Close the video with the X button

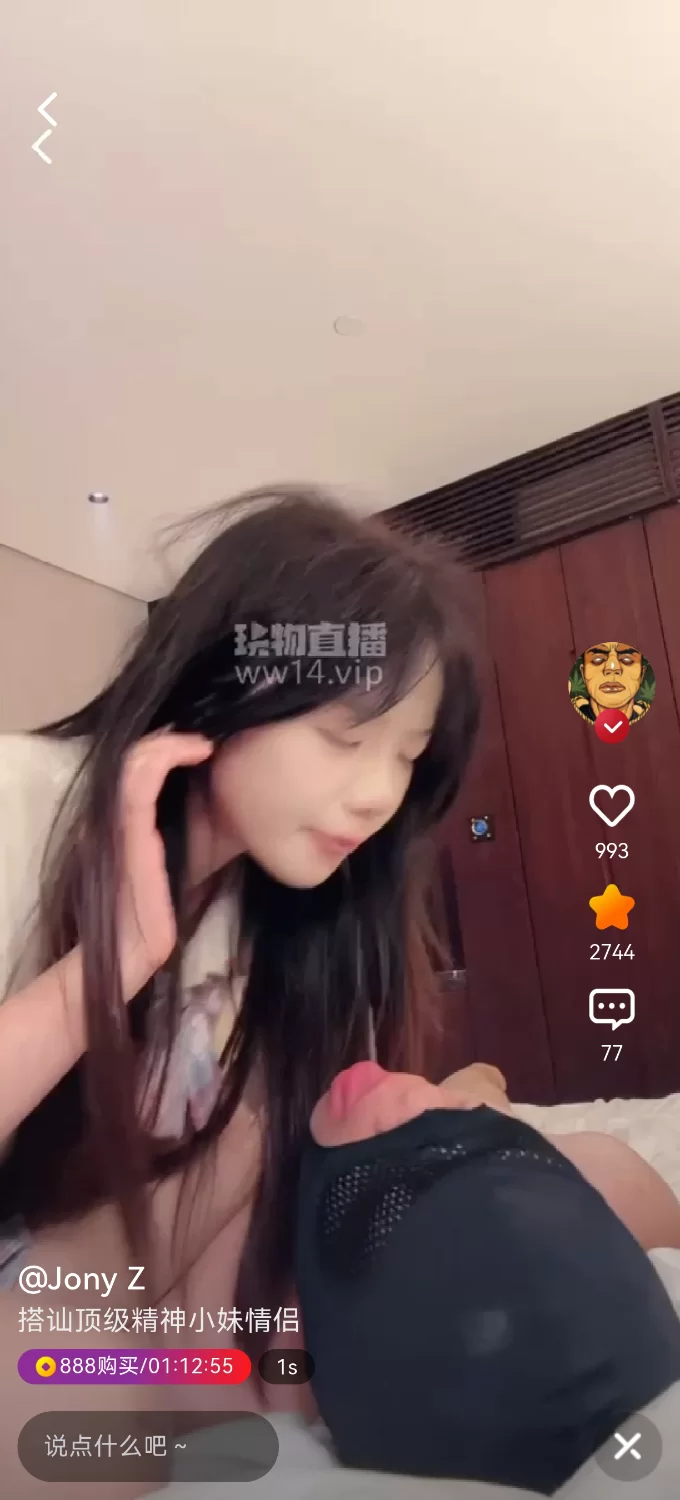point(628,1446)
